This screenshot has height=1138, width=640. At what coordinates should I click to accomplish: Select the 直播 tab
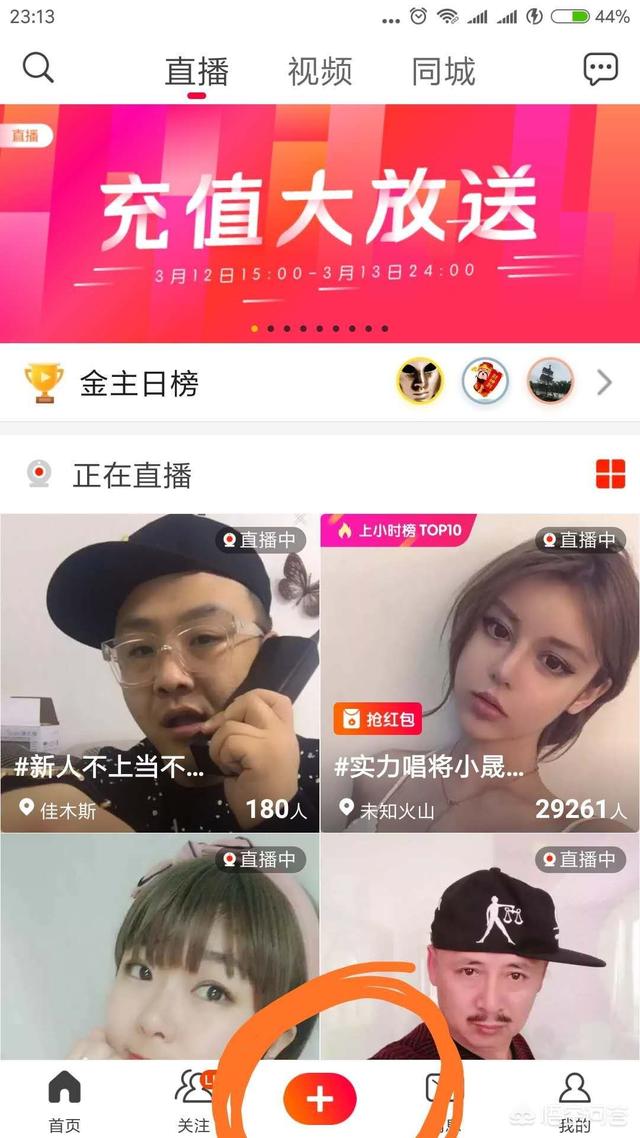pos(197,72)
